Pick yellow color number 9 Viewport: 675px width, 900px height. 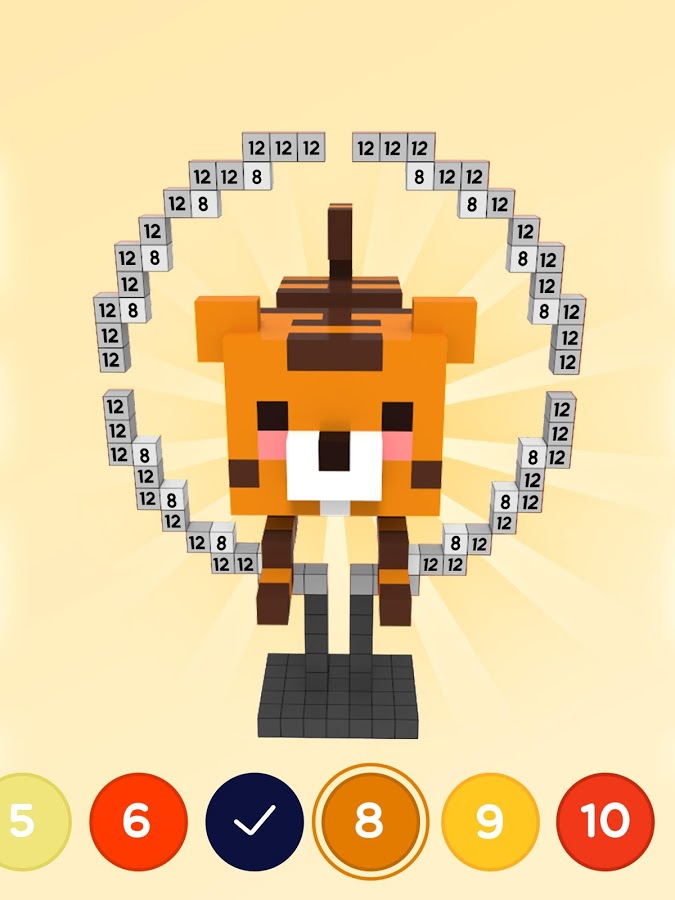[488, 821]
